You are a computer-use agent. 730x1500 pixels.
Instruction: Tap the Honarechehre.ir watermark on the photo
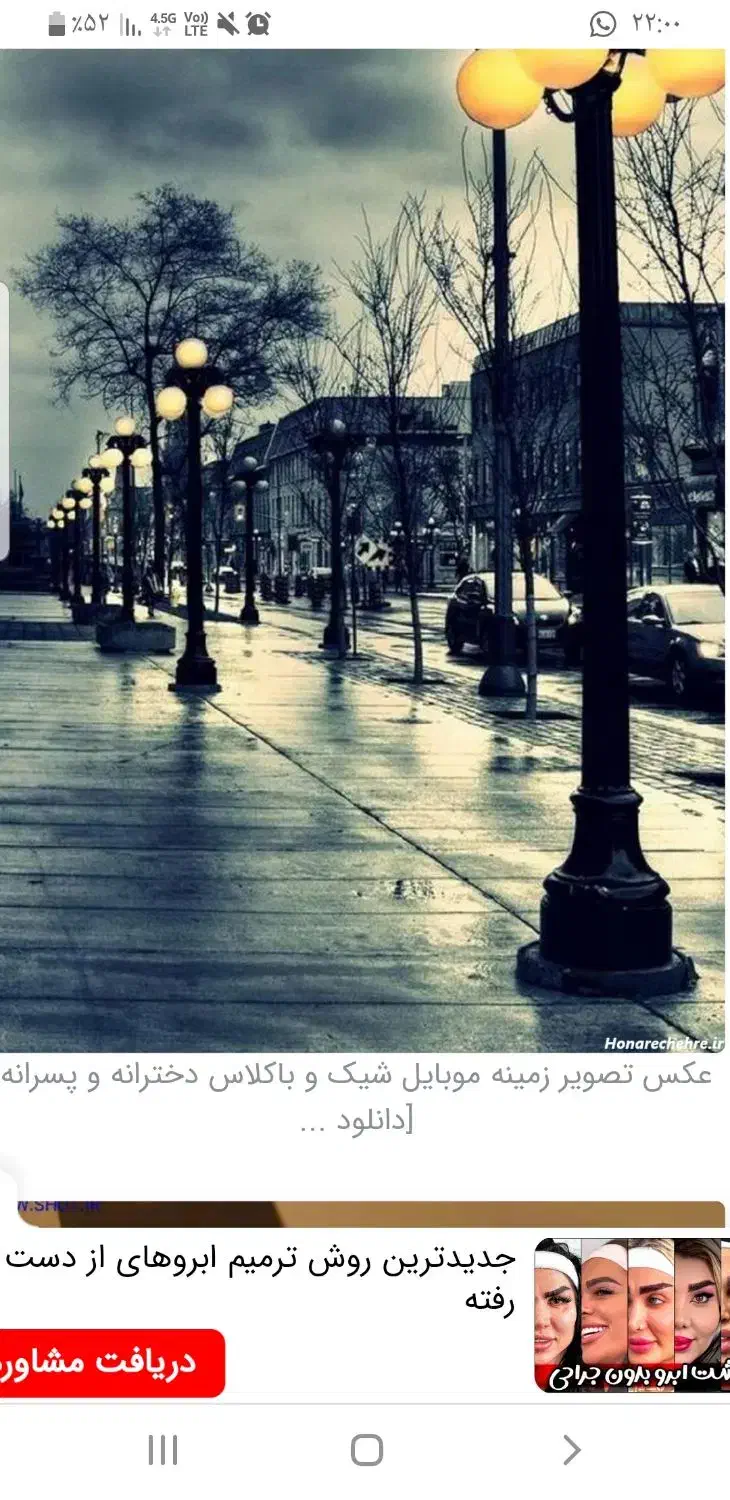663,1041
